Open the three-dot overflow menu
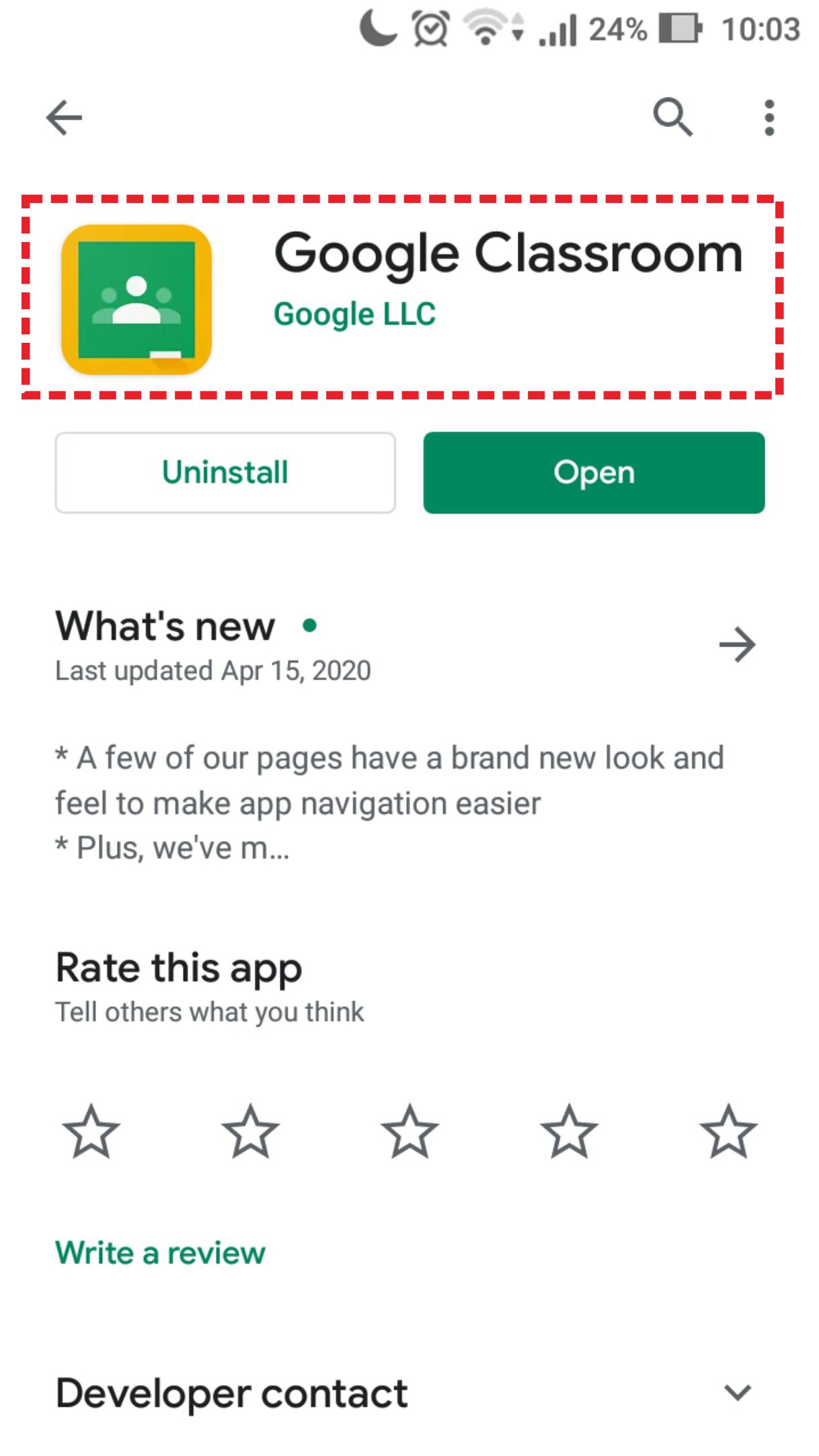This screenshot has height=1456, width=819. [x=769, y=118]
